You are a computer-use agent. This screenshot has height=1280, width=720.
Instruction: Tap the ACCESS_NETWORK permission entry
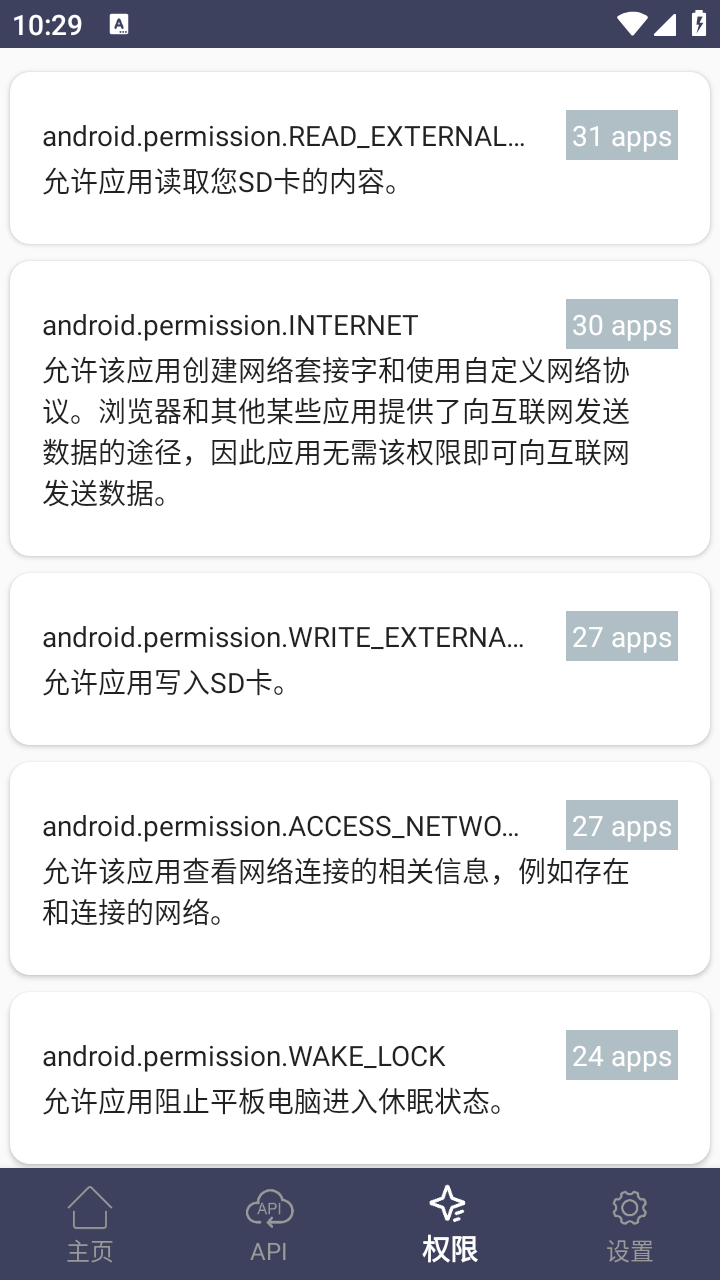pos(360,868)
